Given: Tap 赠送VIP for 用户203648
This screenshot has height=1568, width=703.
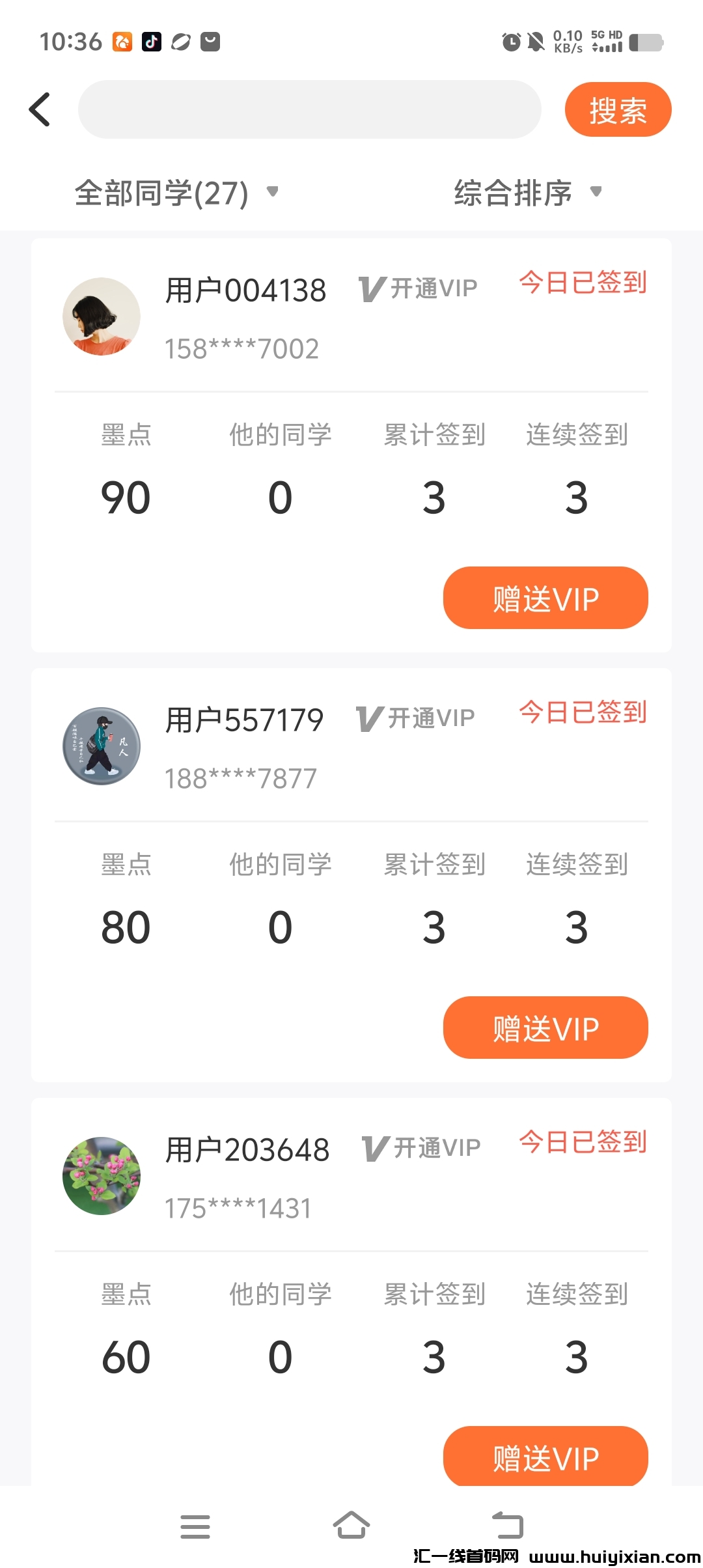Looking at the screenshot, I should (545, 1457).
